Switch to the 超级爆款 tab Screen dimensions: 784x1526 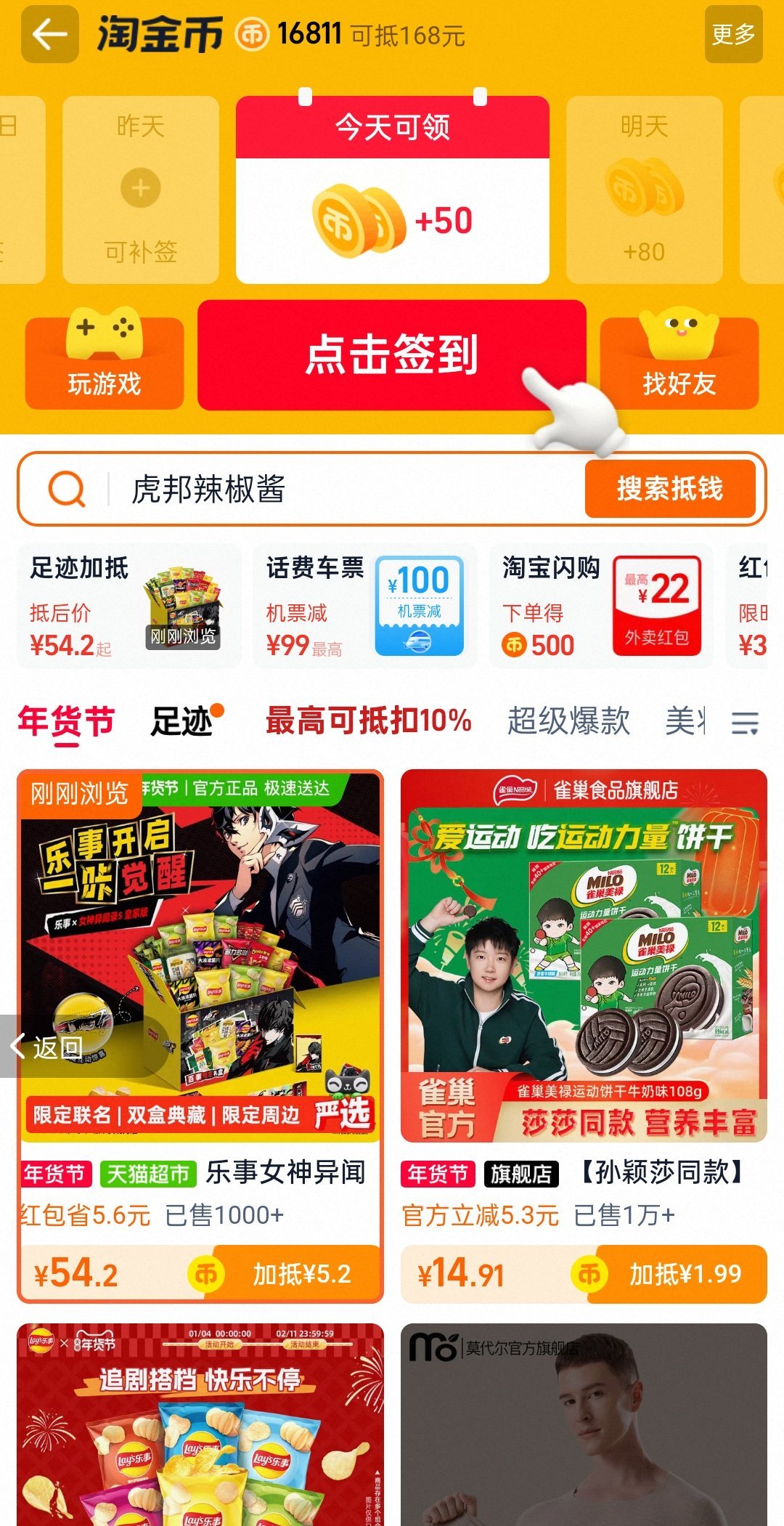(x=568, y=721)
